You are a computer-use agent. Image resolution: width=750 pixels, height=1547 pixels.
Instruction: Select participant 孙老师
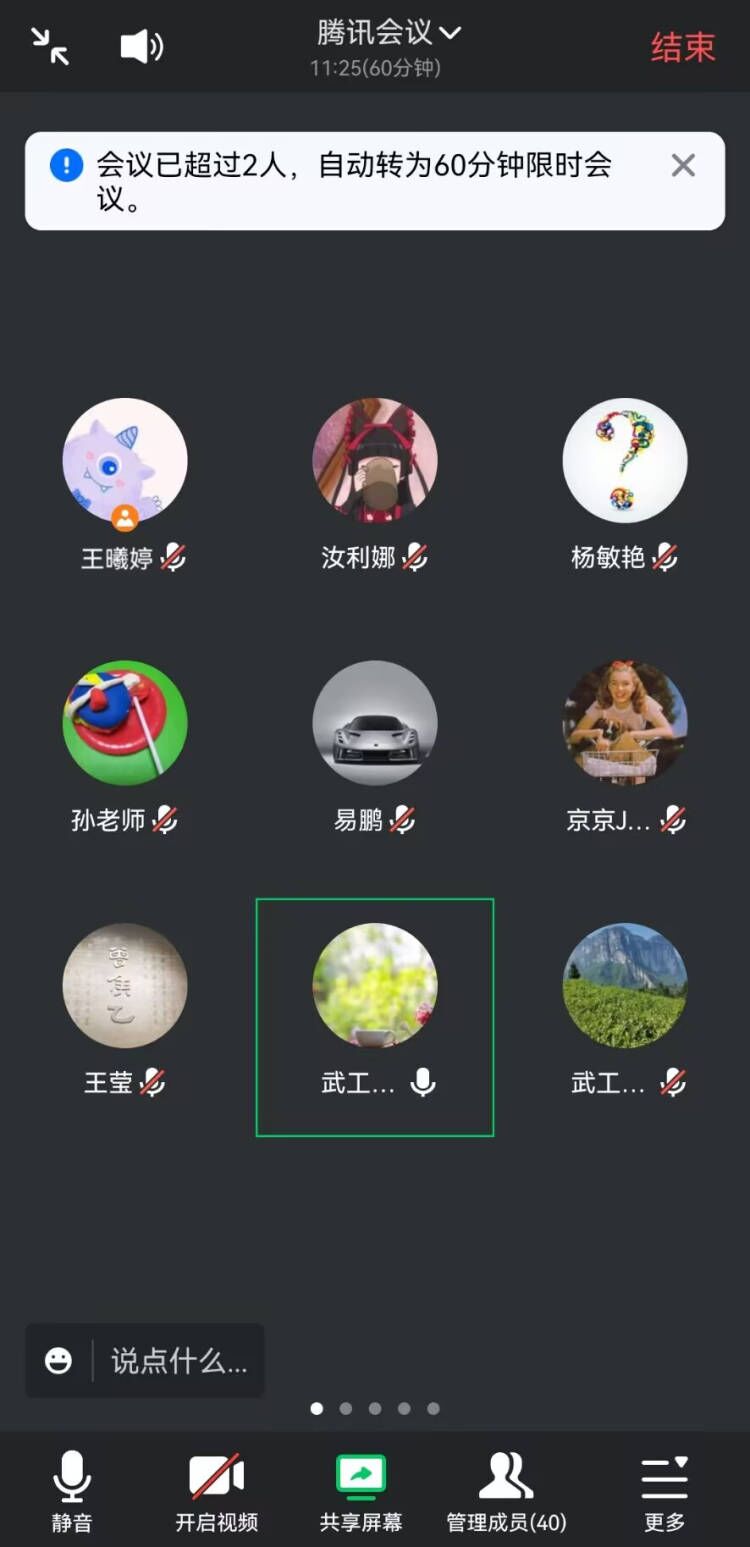coord(125,723)
